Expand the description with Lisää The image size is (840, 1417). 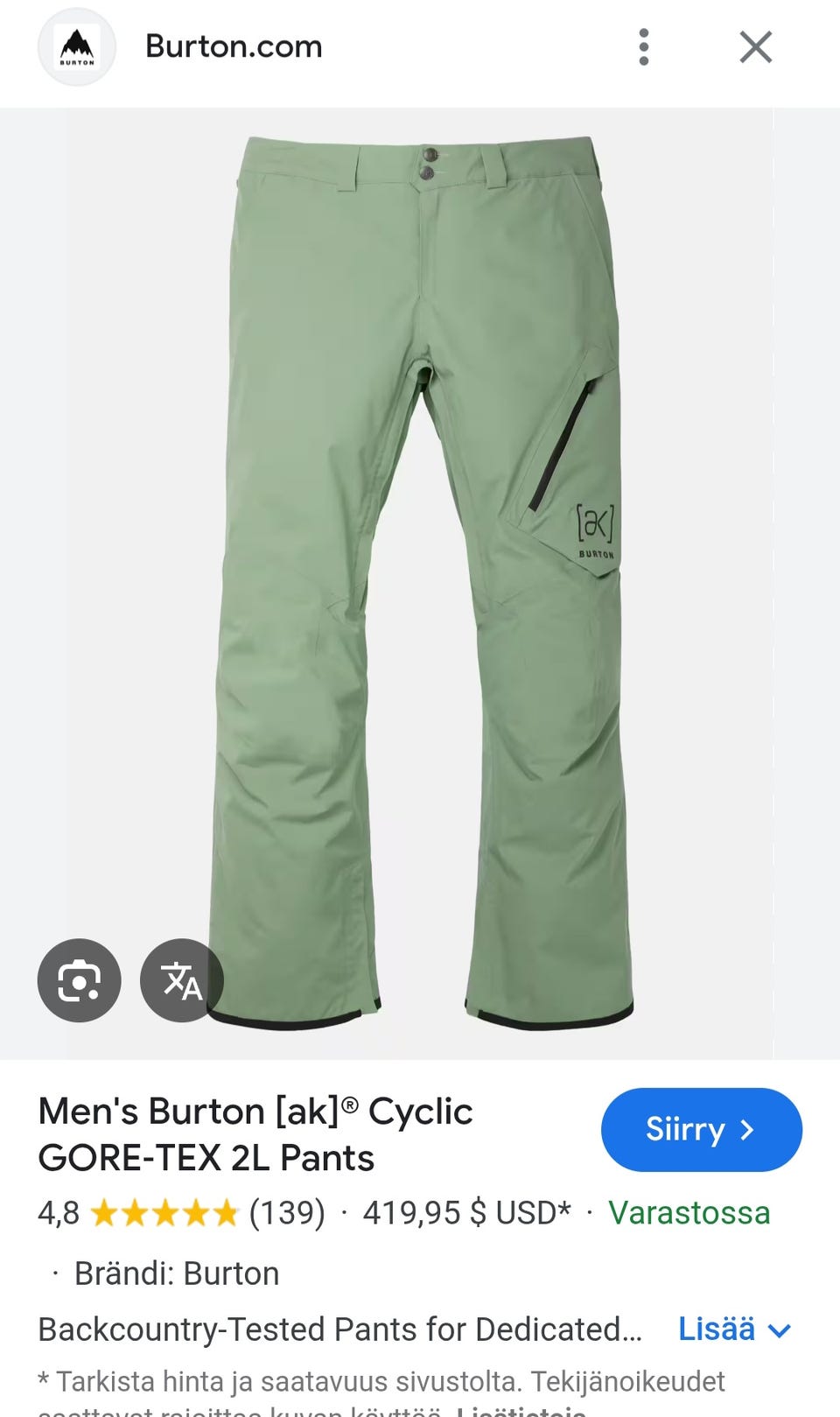(735, 1329)
